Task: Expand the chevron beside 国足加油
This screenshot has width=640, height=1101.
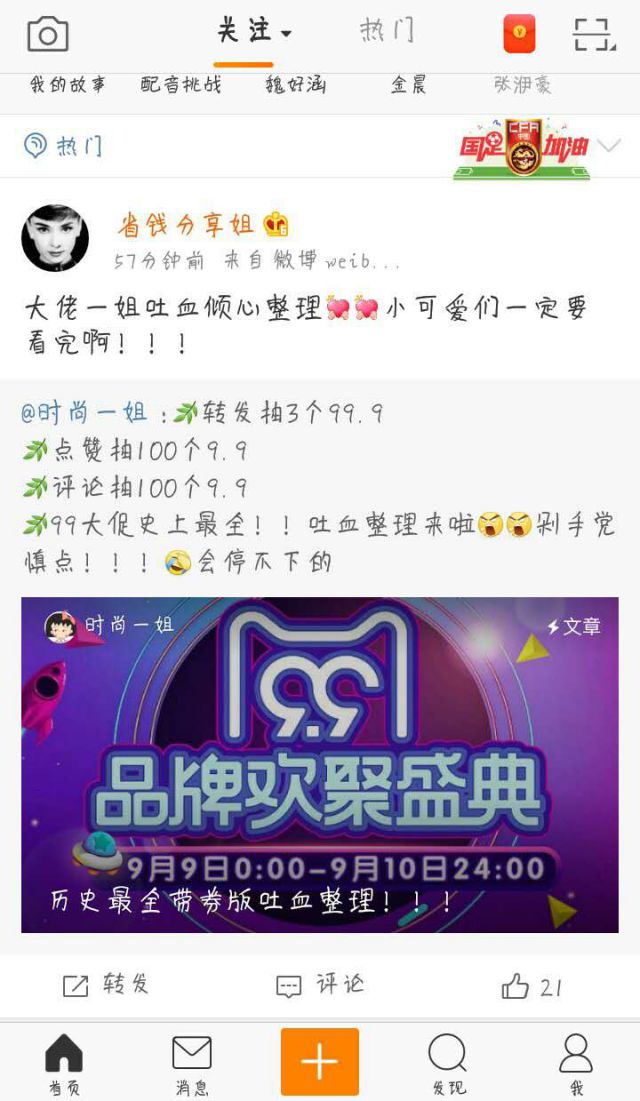Action: tap(609, 146)
